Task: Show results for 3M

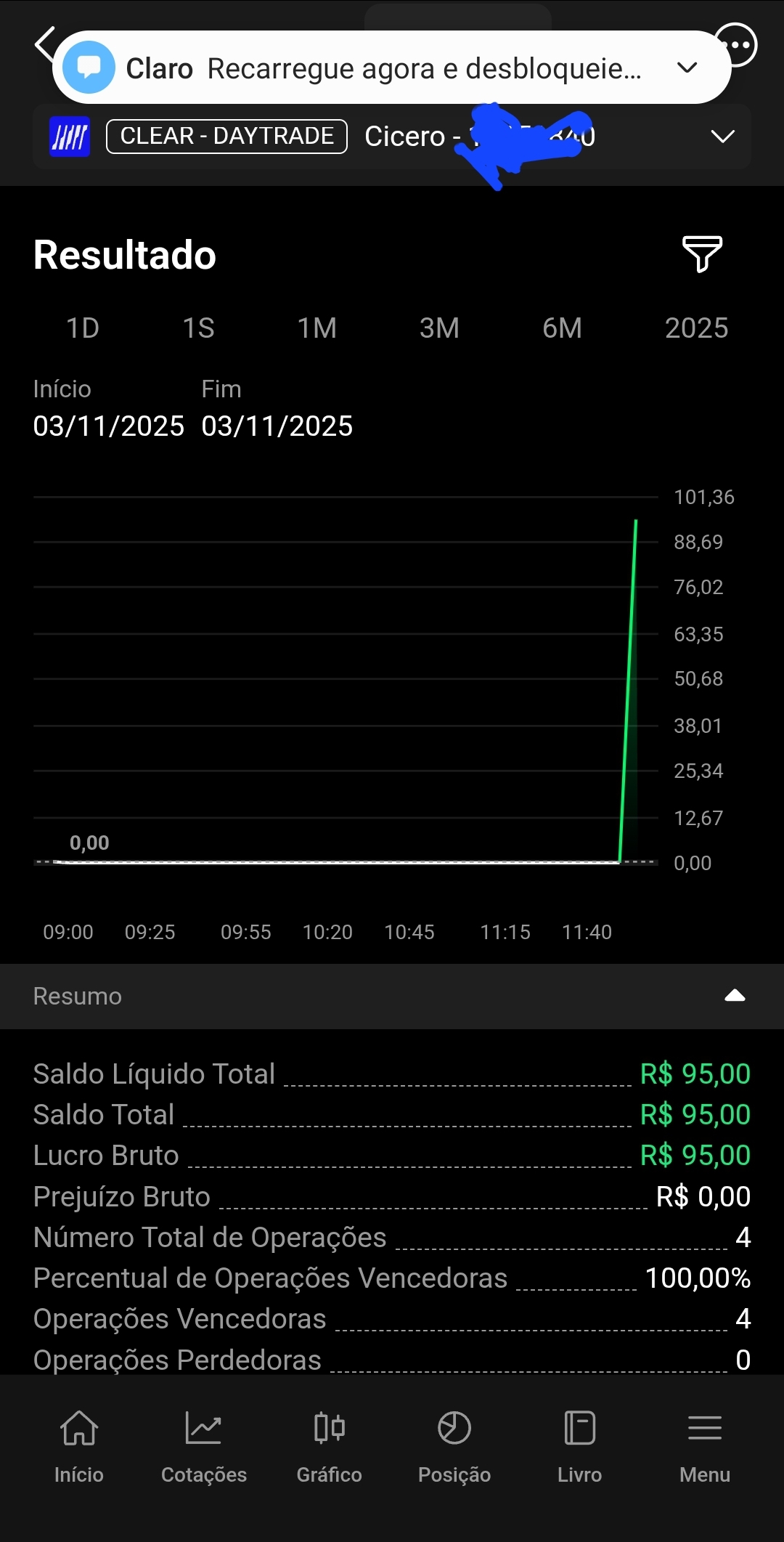Action: click(x=439, y=328)
